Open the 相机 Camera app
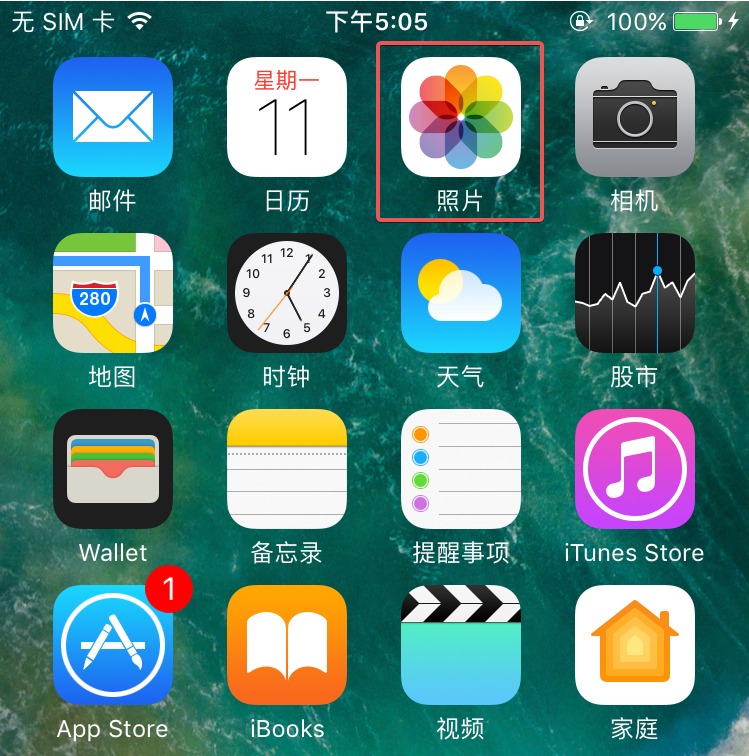 coord(635,117)
